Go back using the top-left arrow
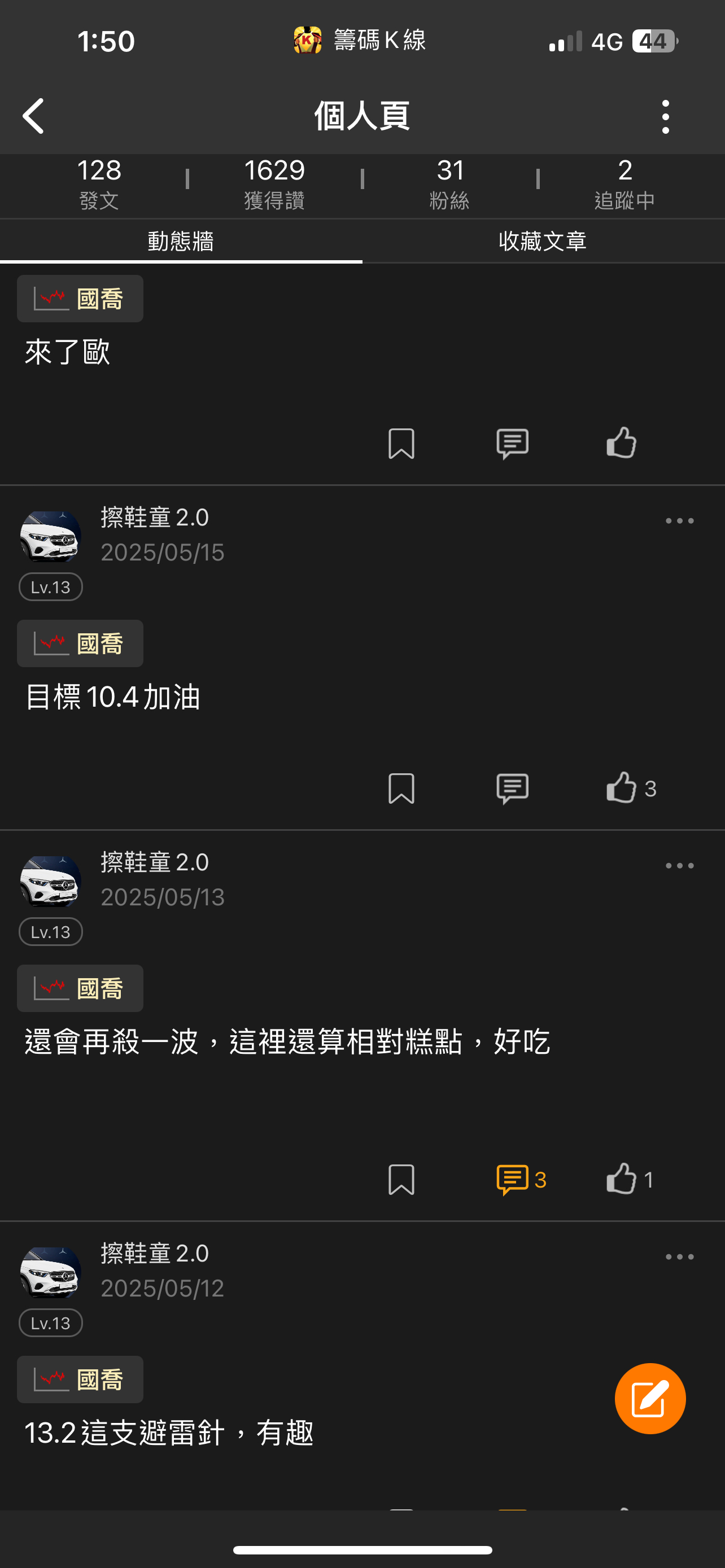The width and height of the screenshot is (725, 1568). 34,116
